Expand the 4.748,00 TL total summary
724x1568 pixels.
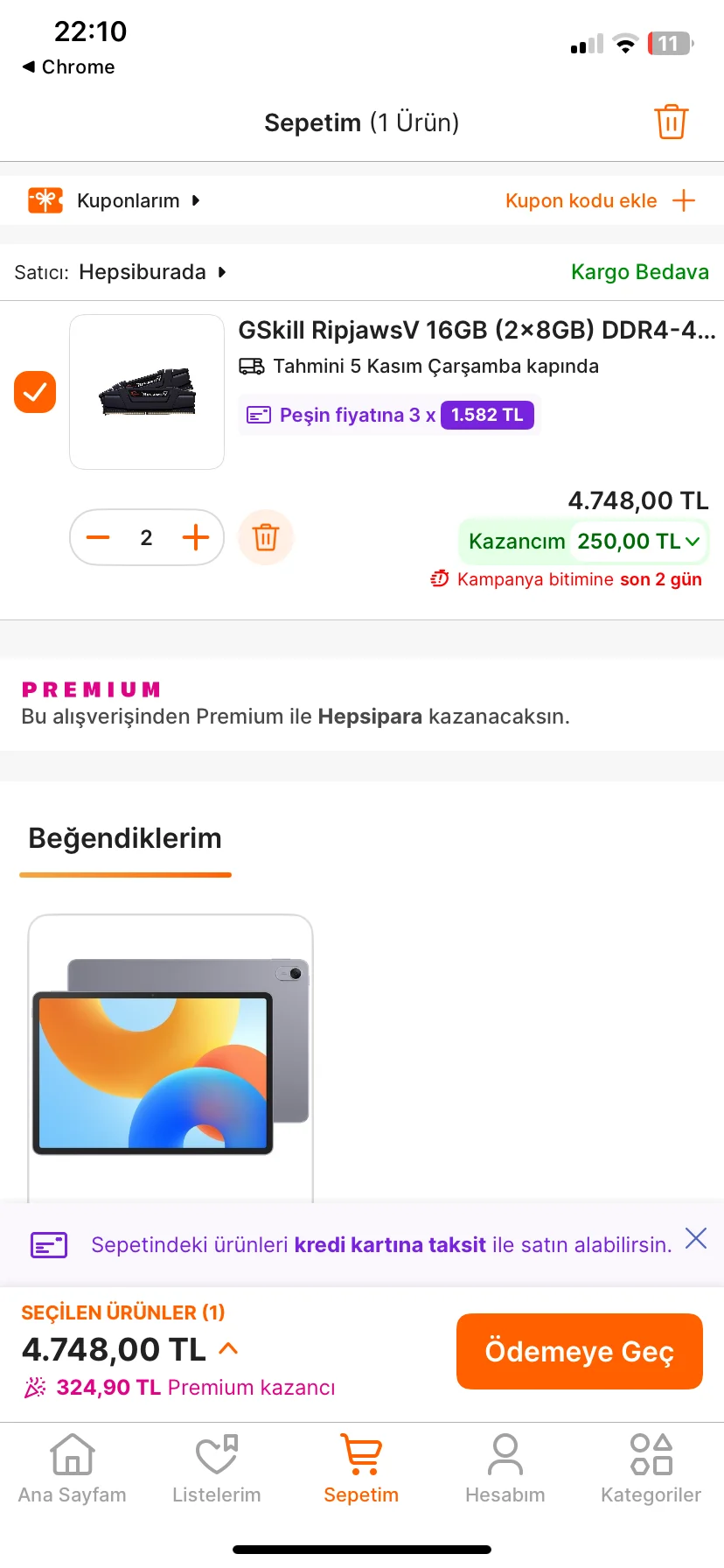pos(228,1348)
